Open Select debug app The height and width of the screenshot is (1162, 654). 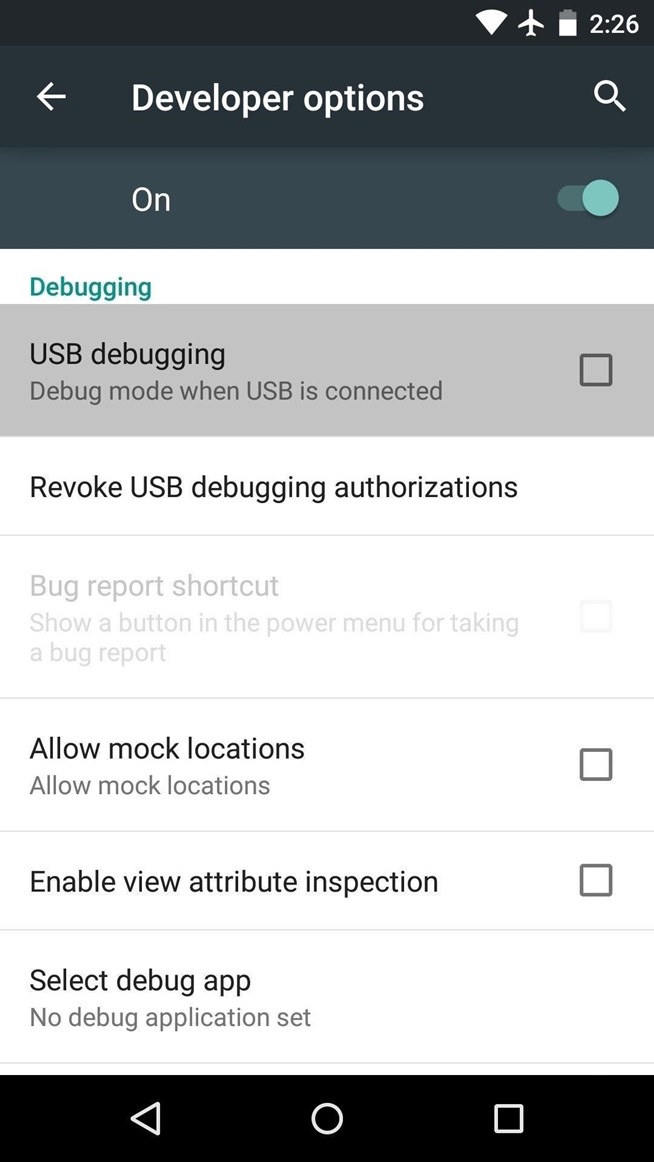[x=170, y=997]
